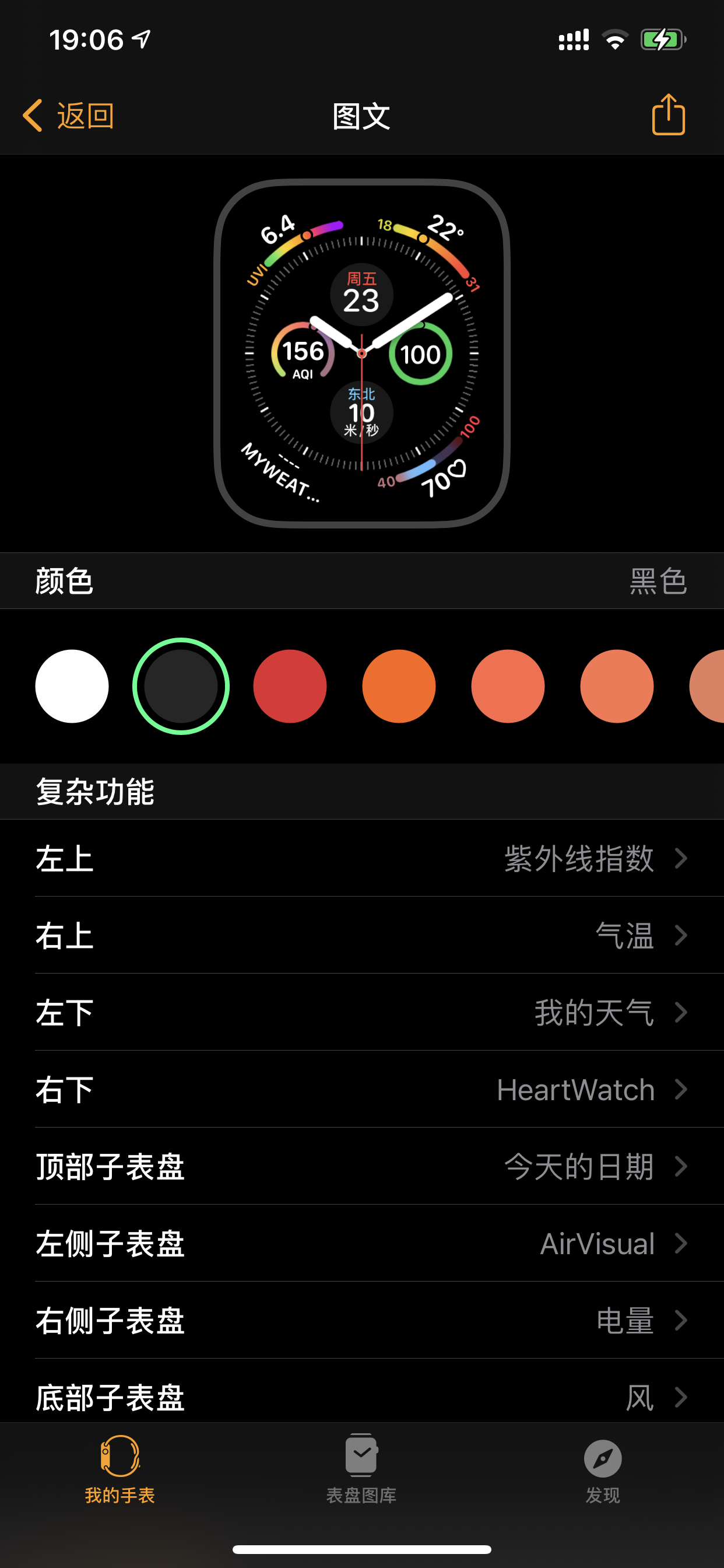
Task: Share this watch face
Action: coord(668,114)
